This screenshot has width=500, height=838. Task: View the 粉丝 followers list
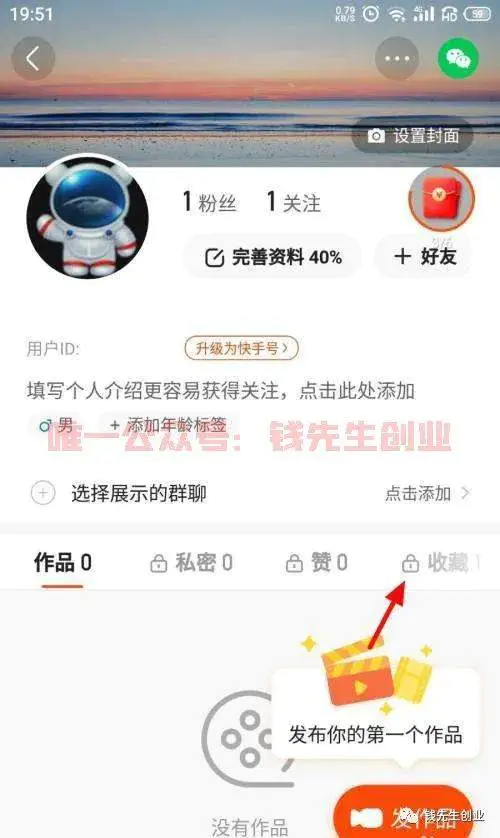209,203
